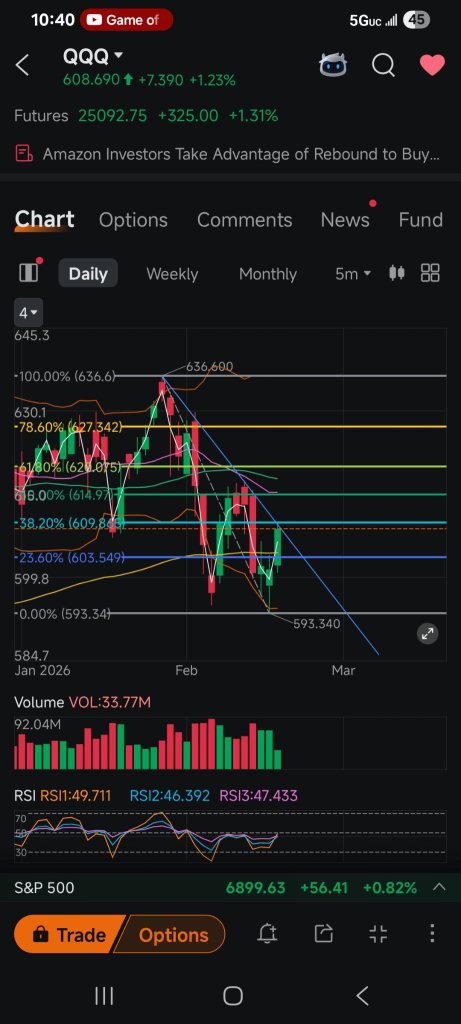Open the chart grid layout icon

coord(430,273)
